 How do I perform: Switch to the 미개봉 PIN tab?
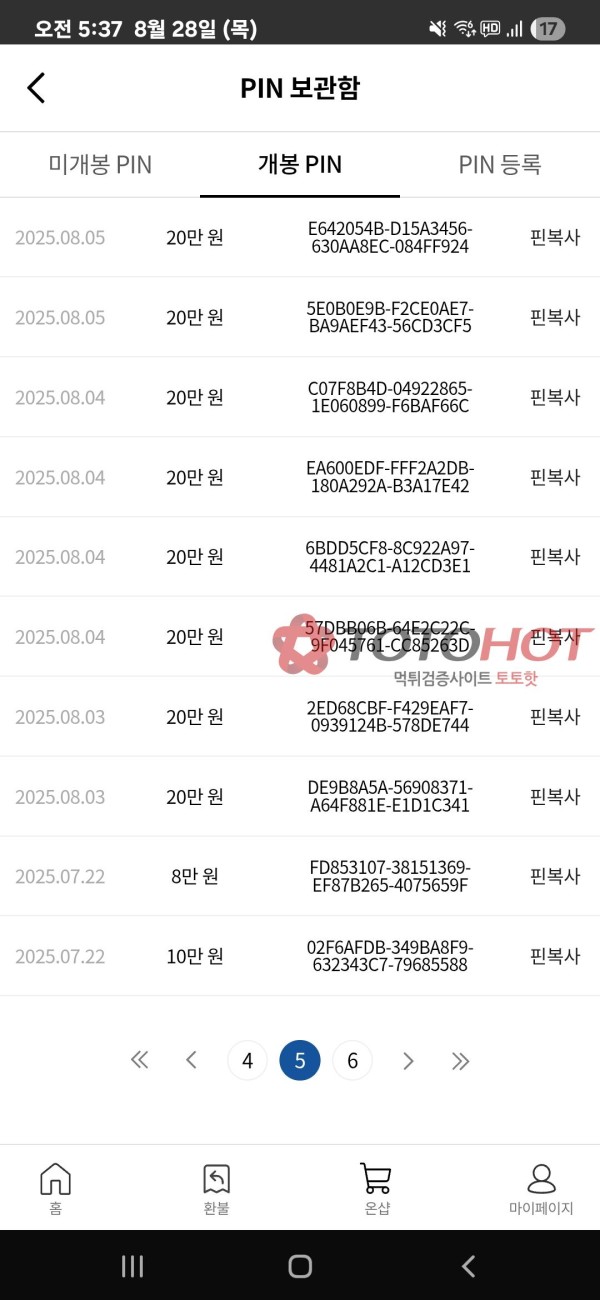pyautogui.click(x=100, y=165)
